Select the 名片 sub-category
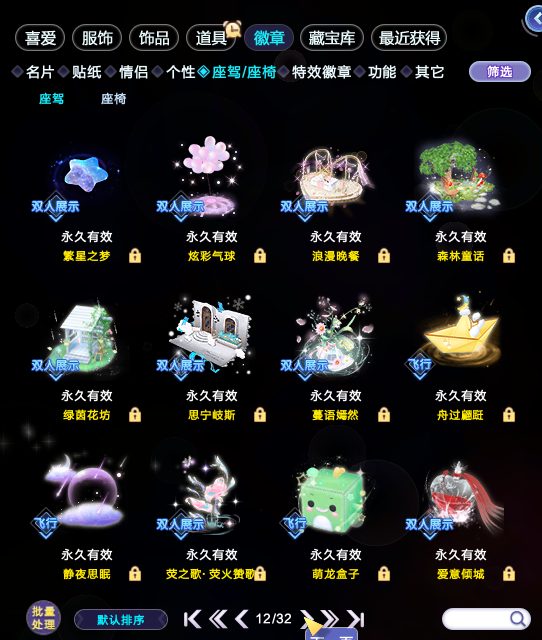This screenshot has width=542, height=640. tap(40, 72)
